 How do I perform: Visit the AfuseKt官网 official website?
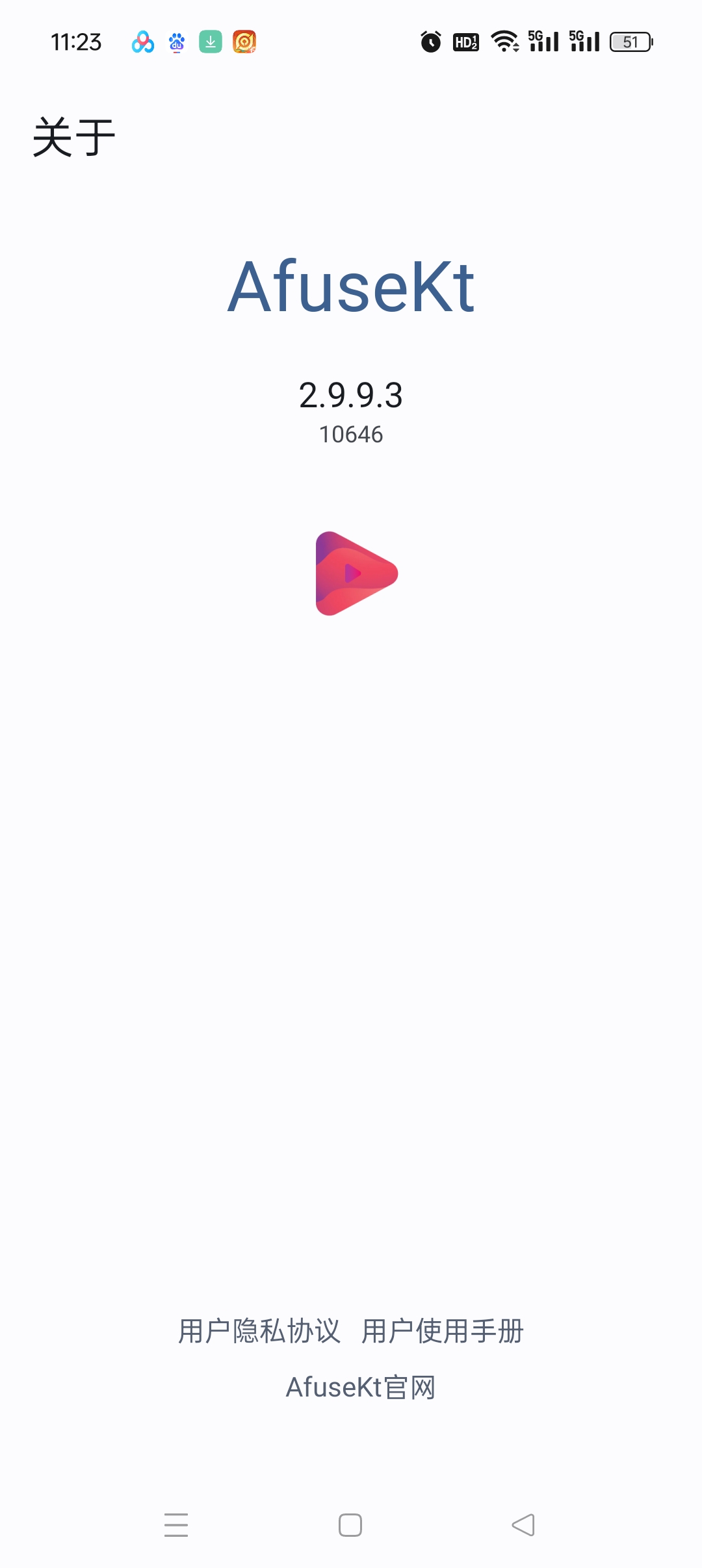click(360, 1387)
